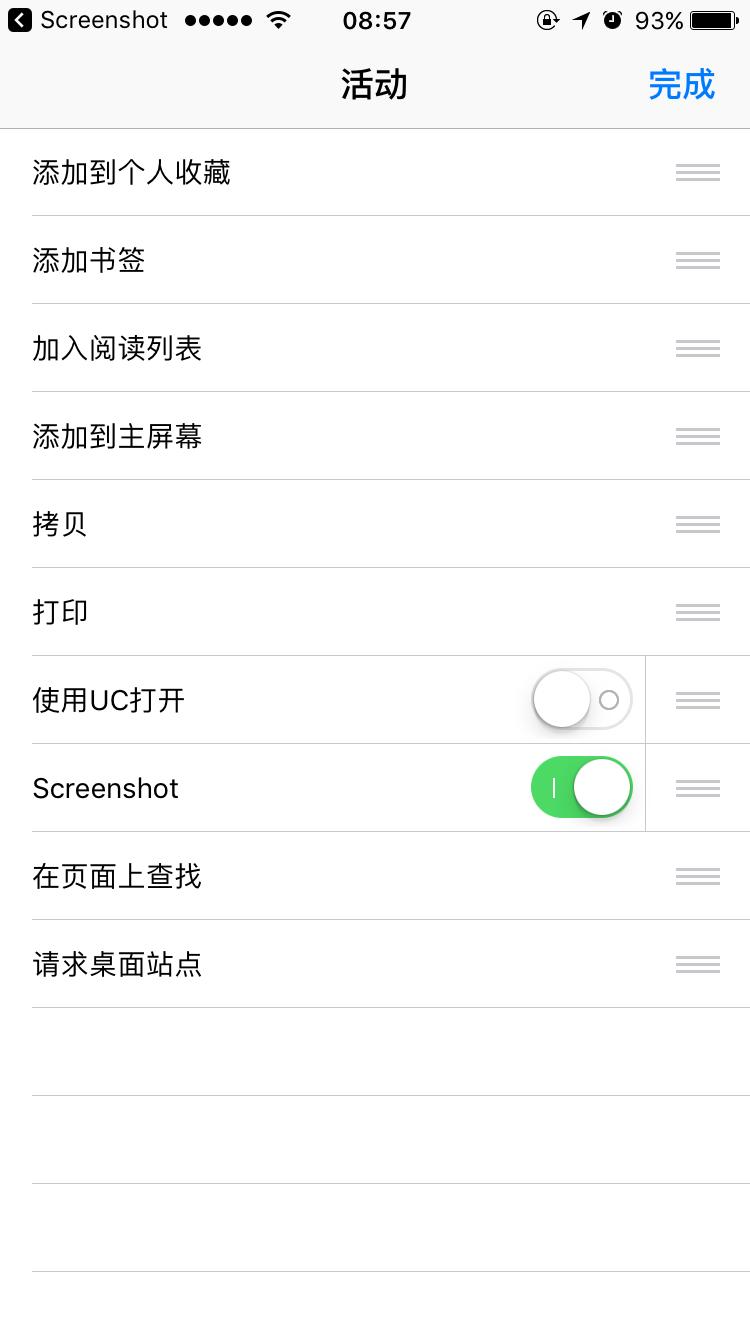Click the reorder handle next to 添加到主屏幕
This screenshot has height=1334, width=750.
(x=697, y=436)
